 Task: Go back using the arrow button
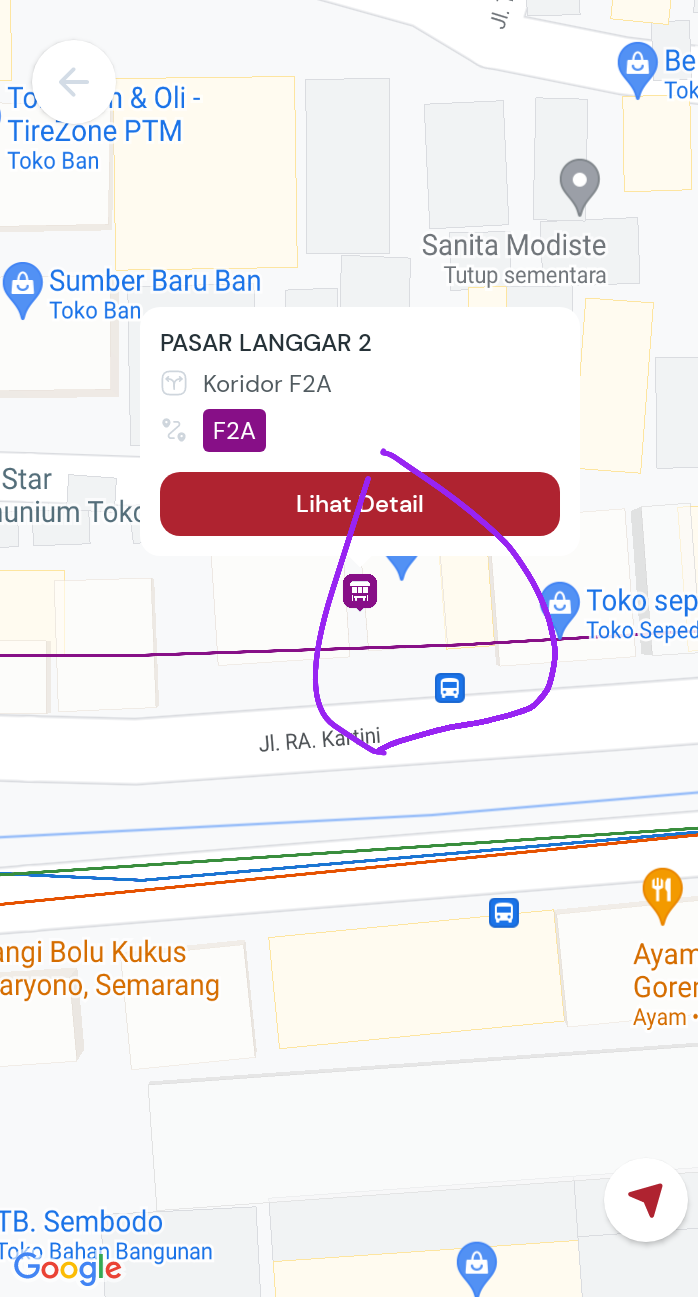click(74, 82)
